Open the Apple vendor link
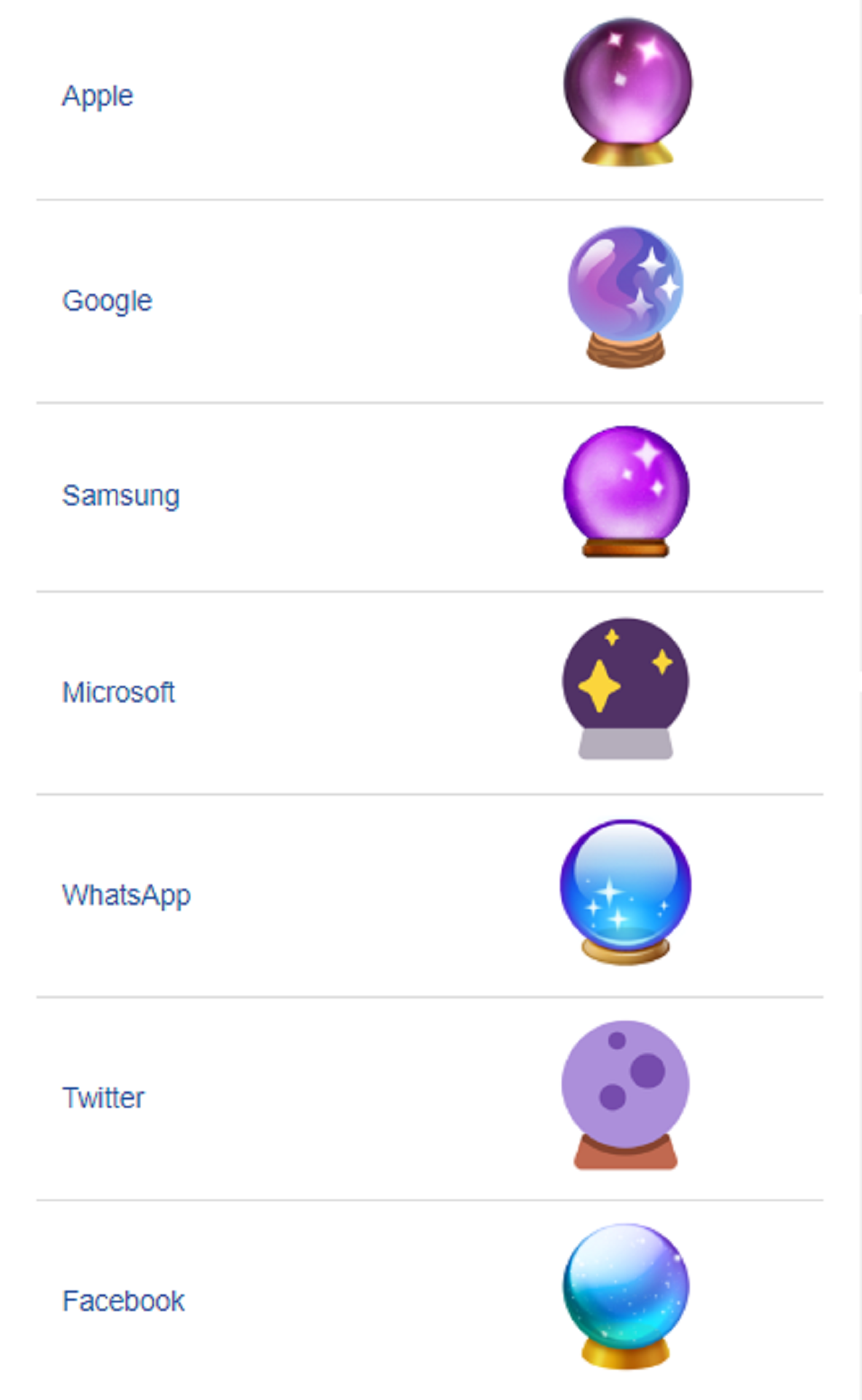Viewport: 862px width, 1400px height. click(98, 96)
